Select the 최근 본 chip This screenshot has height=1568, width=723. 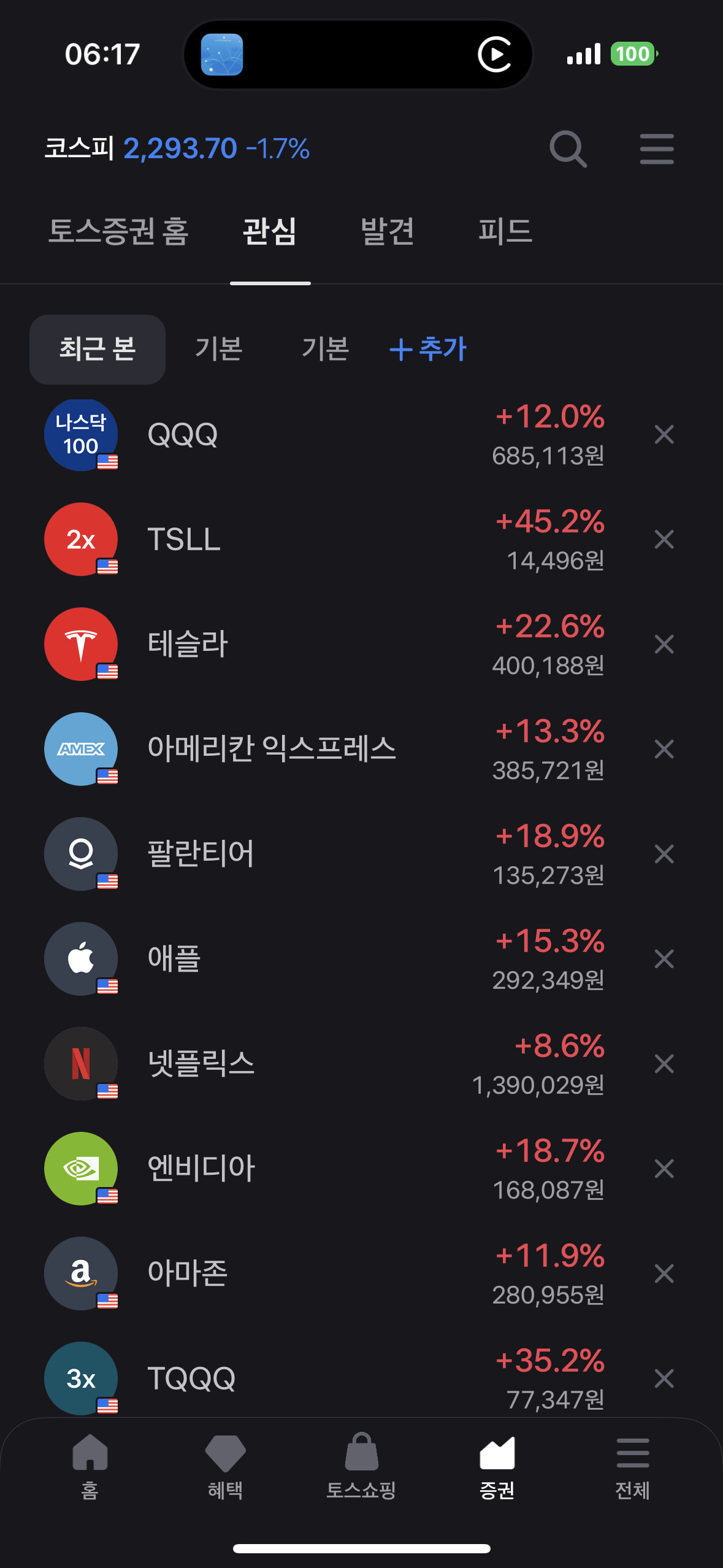(98, 350)
